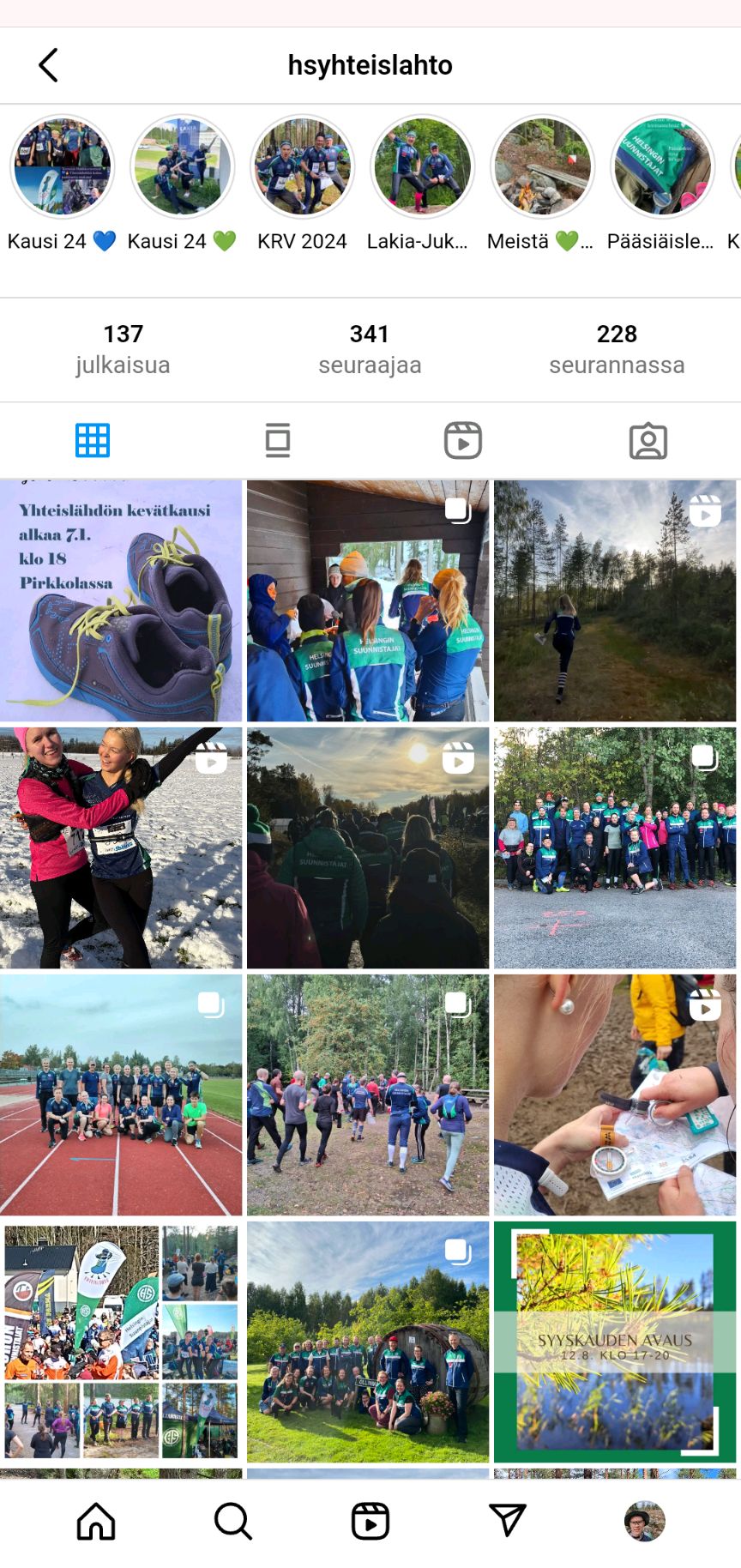Switch to the guides tab

(278, 441)
